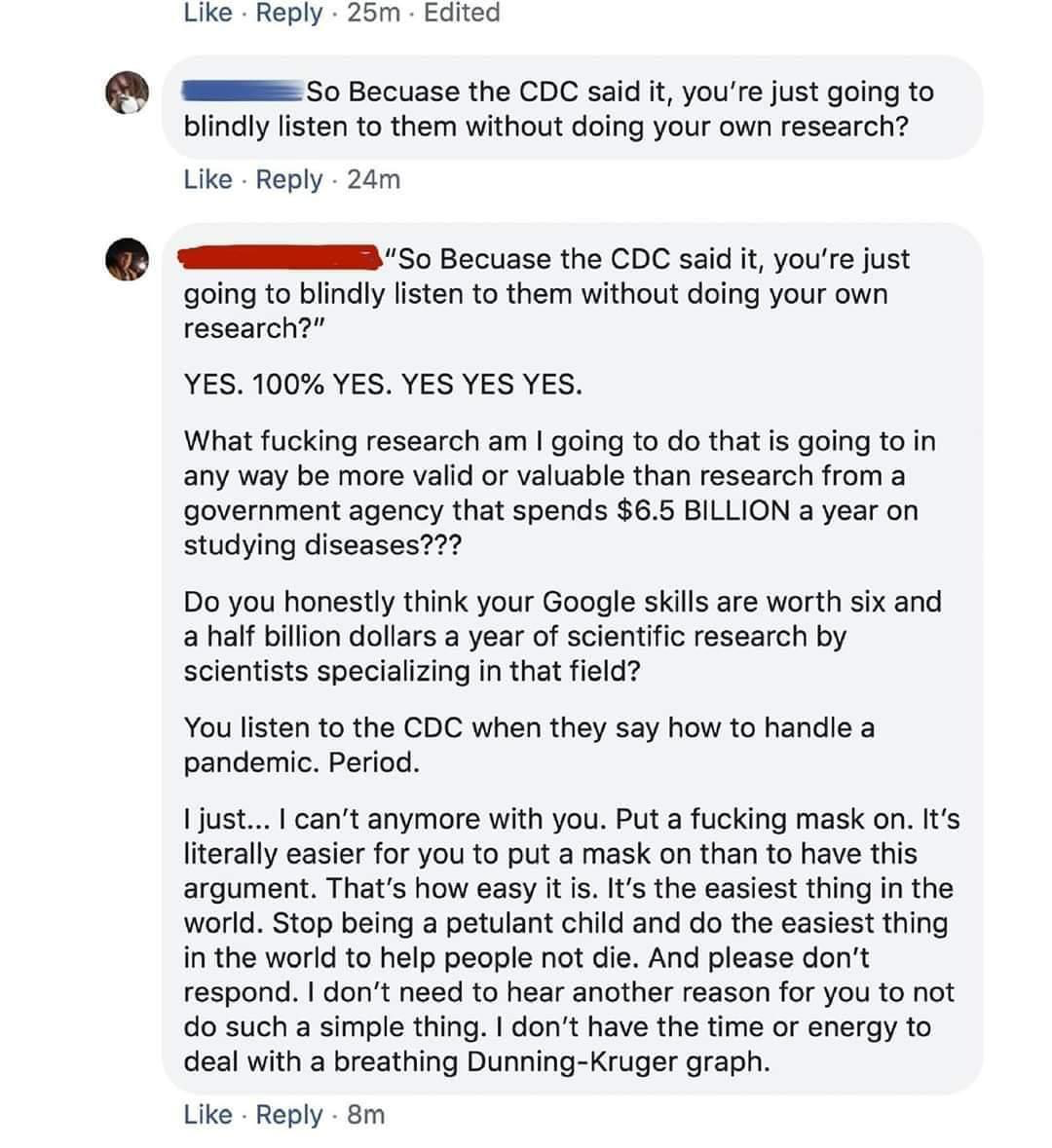Screen dimensions: 1052x1148
Task: Like the comment posted 25m ago
Action: pyautogui.click(x=208, y=13)
